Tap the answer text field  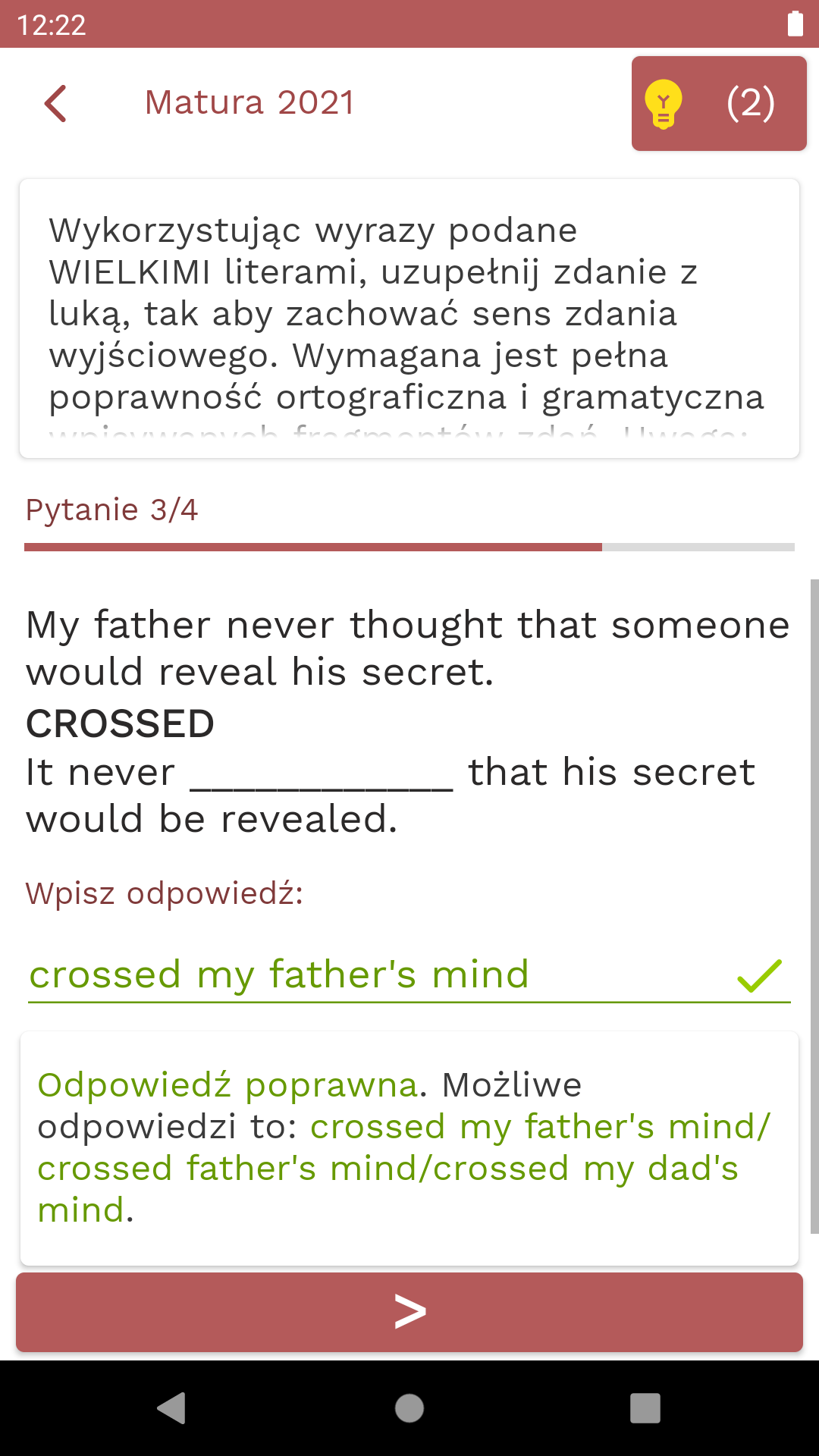(x=379, y=974)
